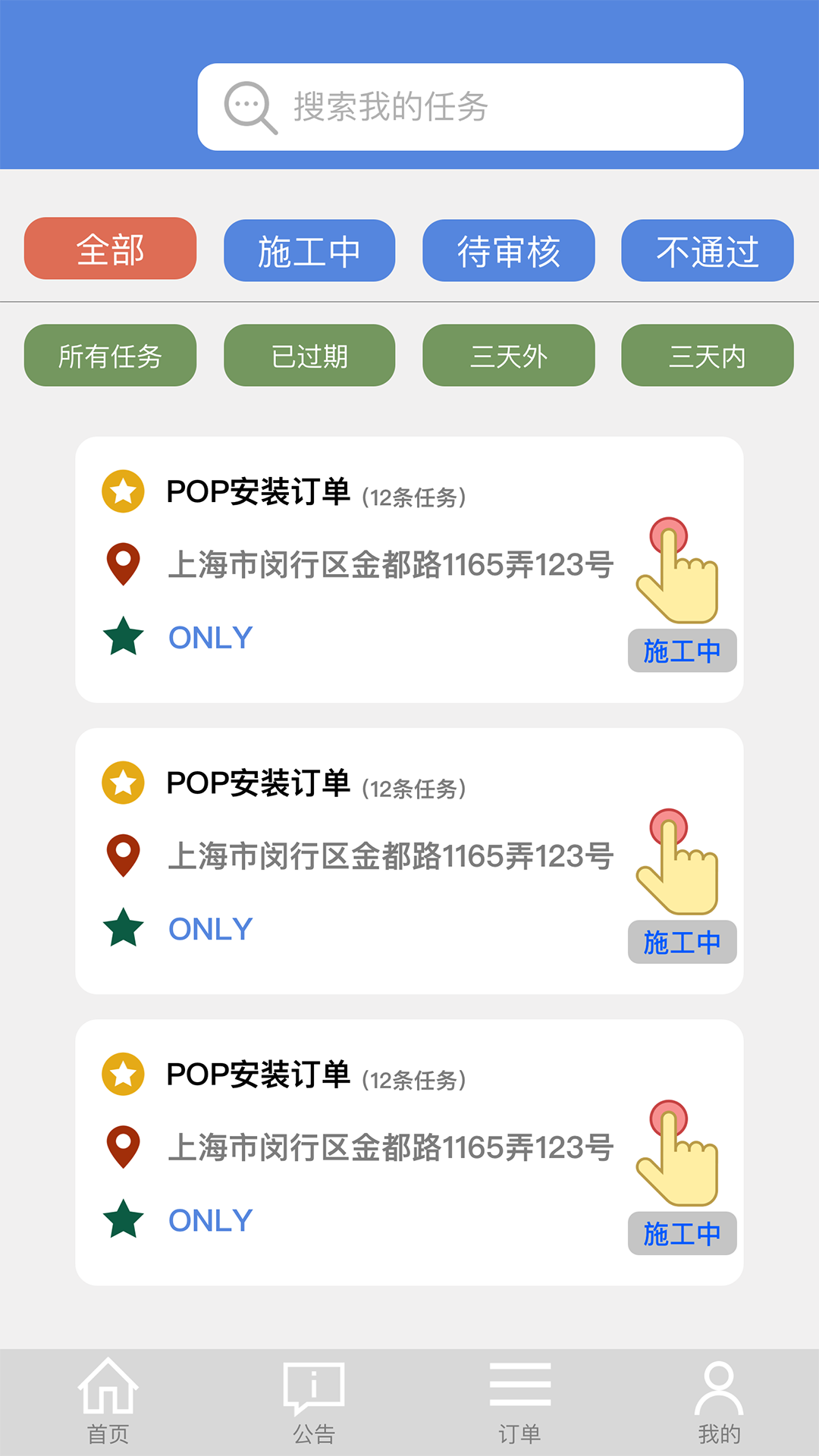Click the green star beside first ONLY label
The width and height of the screenshot is (819, 1456).
[122, 637]
